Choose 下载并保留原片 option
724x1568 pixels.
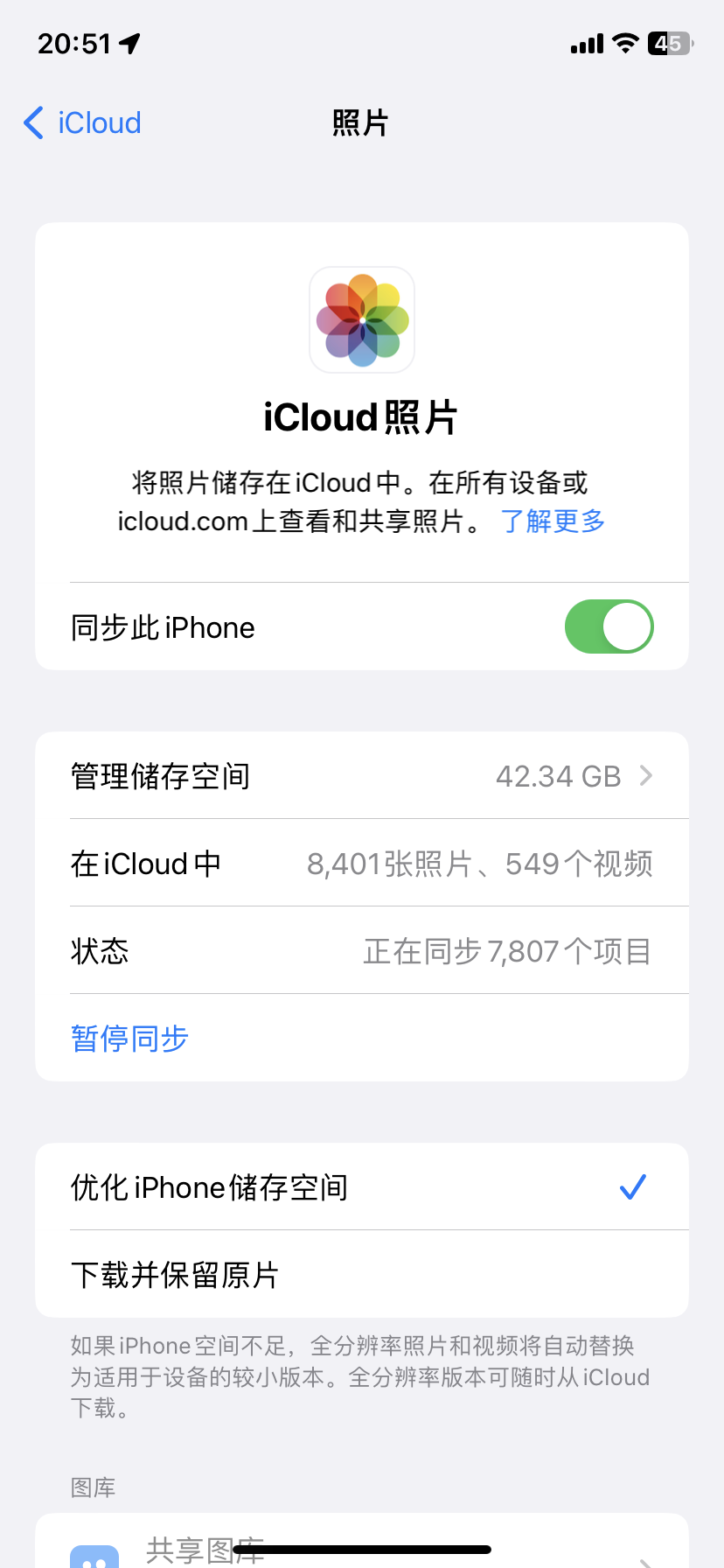[362, 1275]
